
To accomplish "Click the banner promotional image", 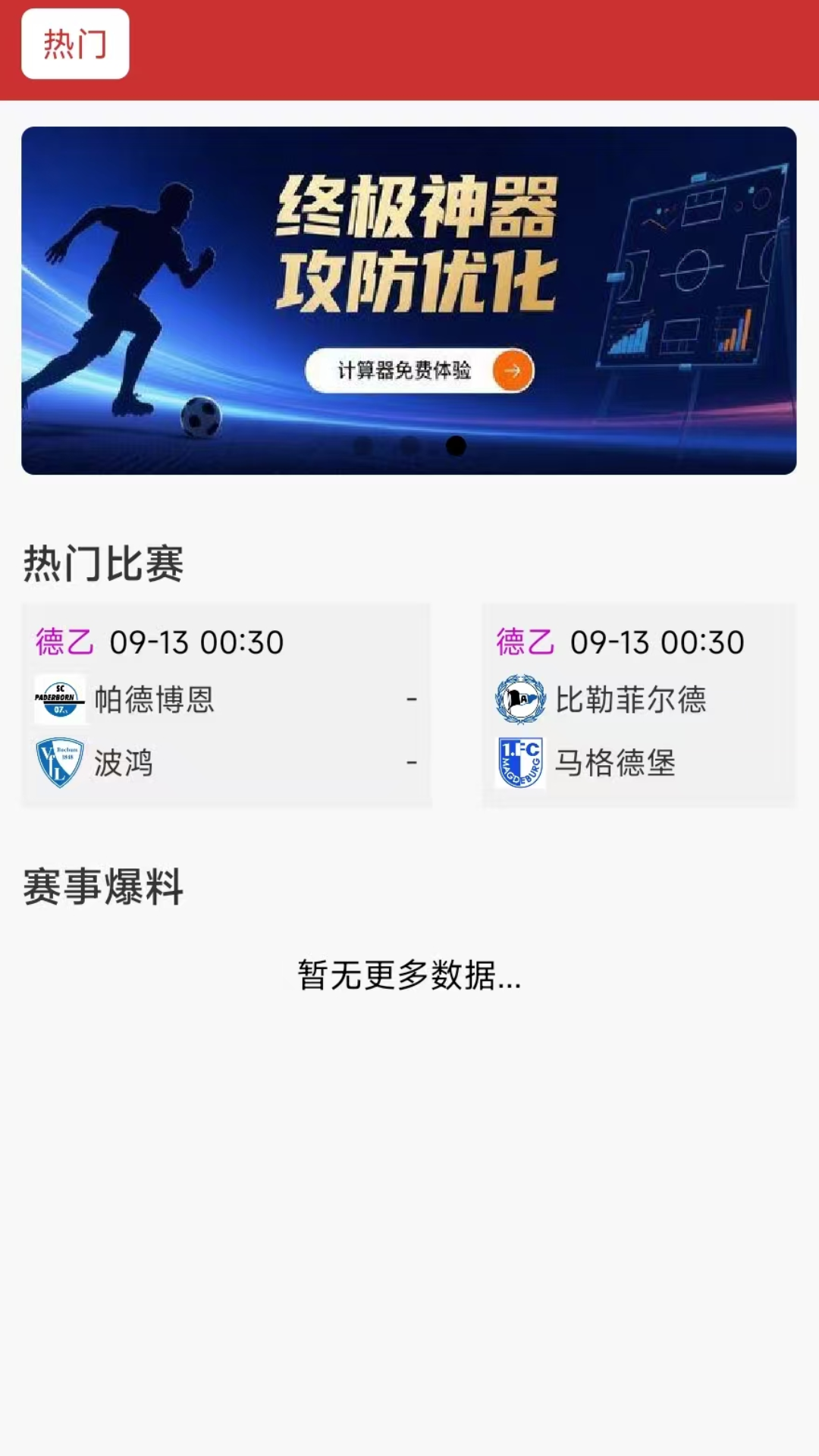I will click(409, 300).
